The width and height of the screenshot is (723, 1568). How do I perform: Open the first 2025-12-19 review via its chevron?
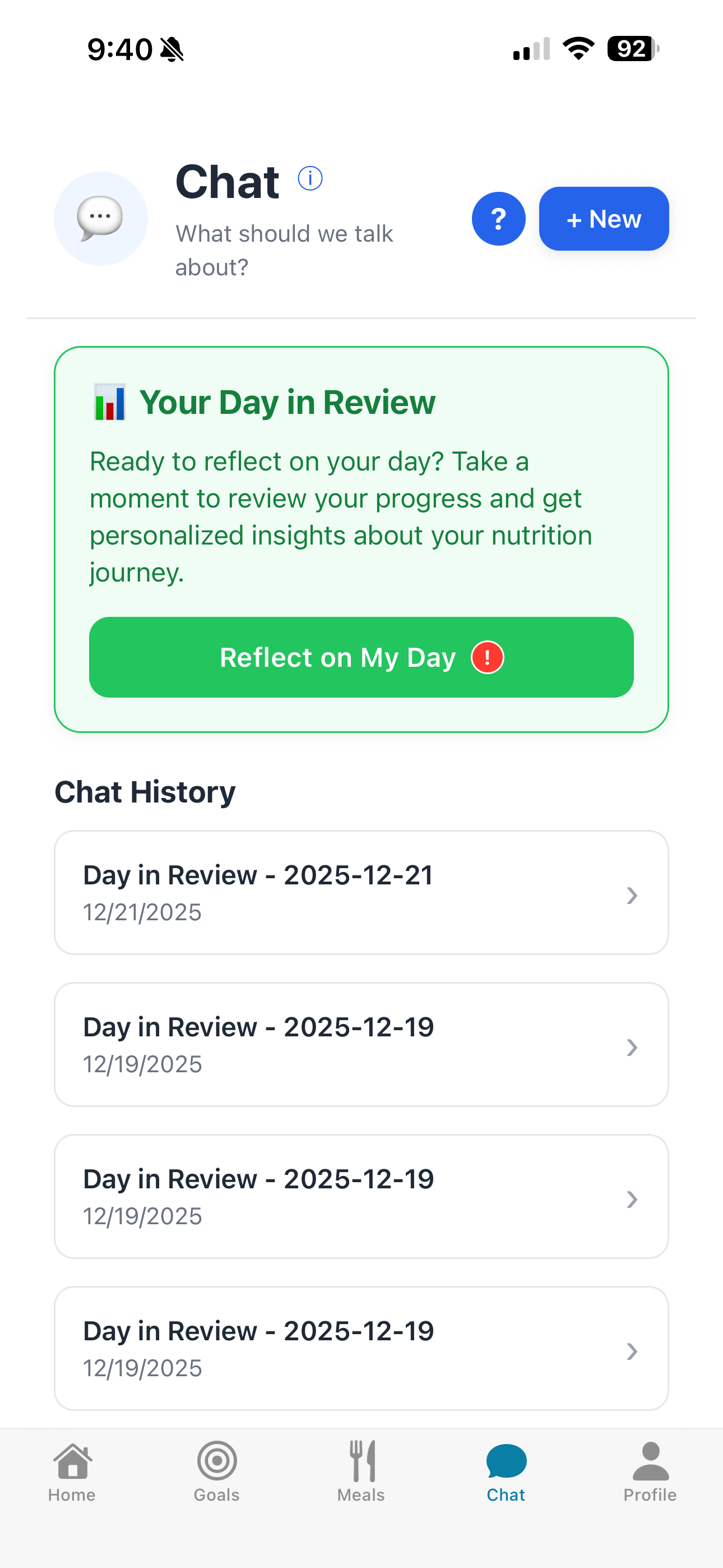coord(632,1047)
